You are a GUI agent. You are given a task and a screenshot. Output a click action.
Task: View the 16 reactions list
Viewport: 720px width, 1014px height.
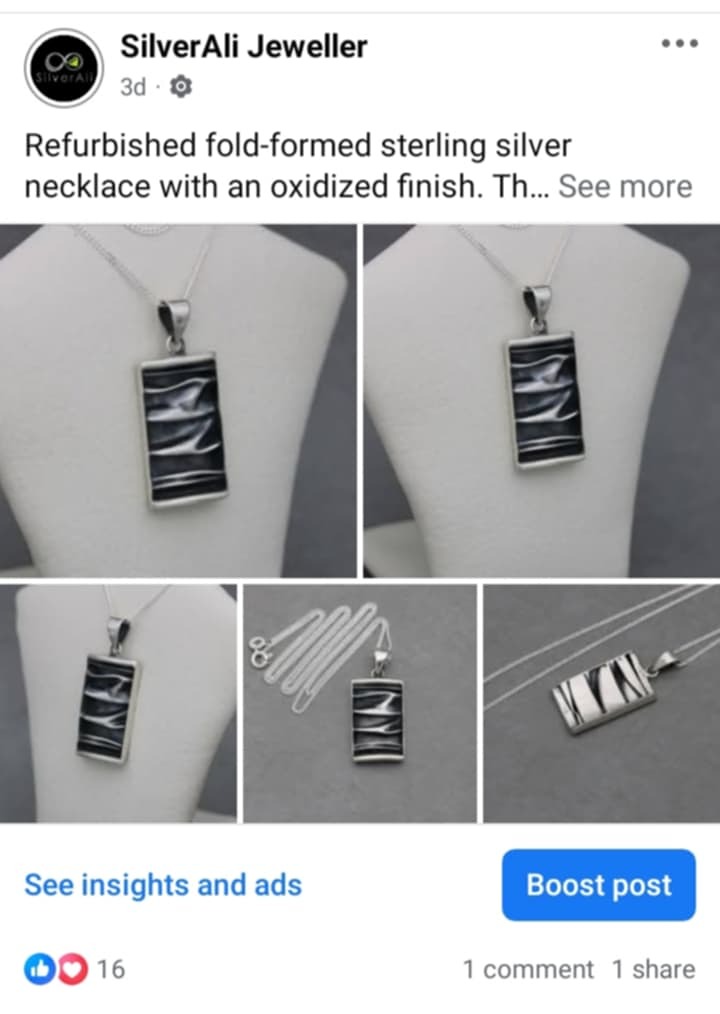(75, 969)
